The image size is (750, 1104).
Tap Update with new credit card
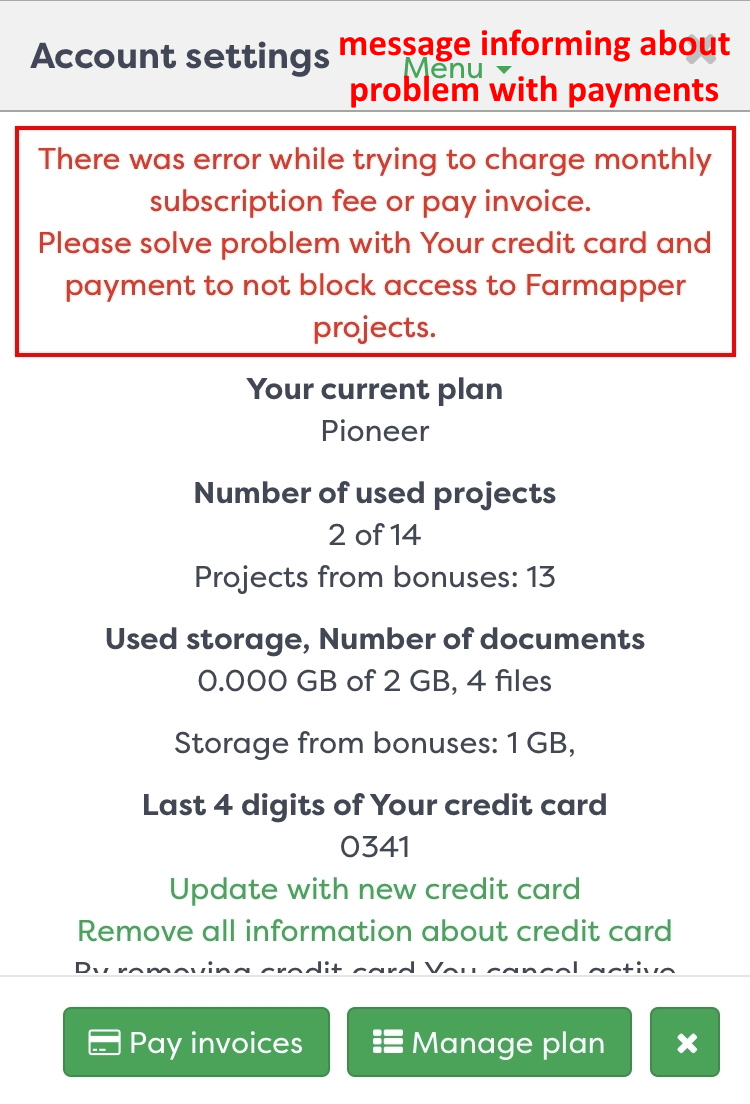pyautogui.click(x=375, y=889)
